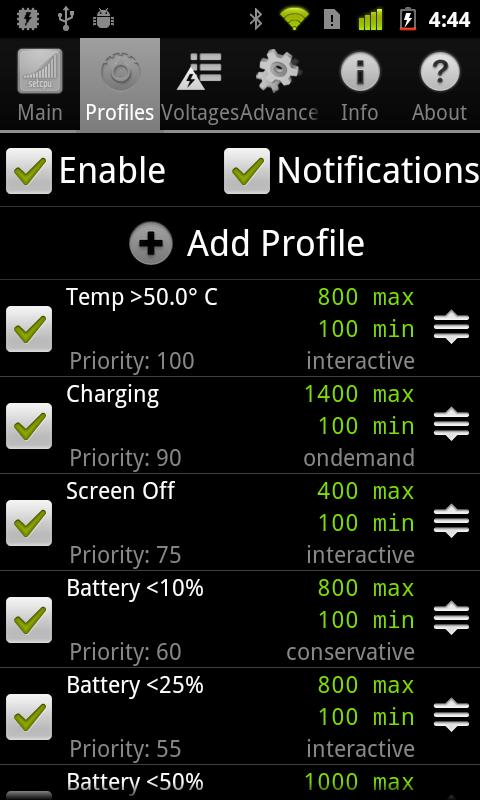Toggle the Notifications checkbox
480x800 pixels.
click(x=247, y=171)
